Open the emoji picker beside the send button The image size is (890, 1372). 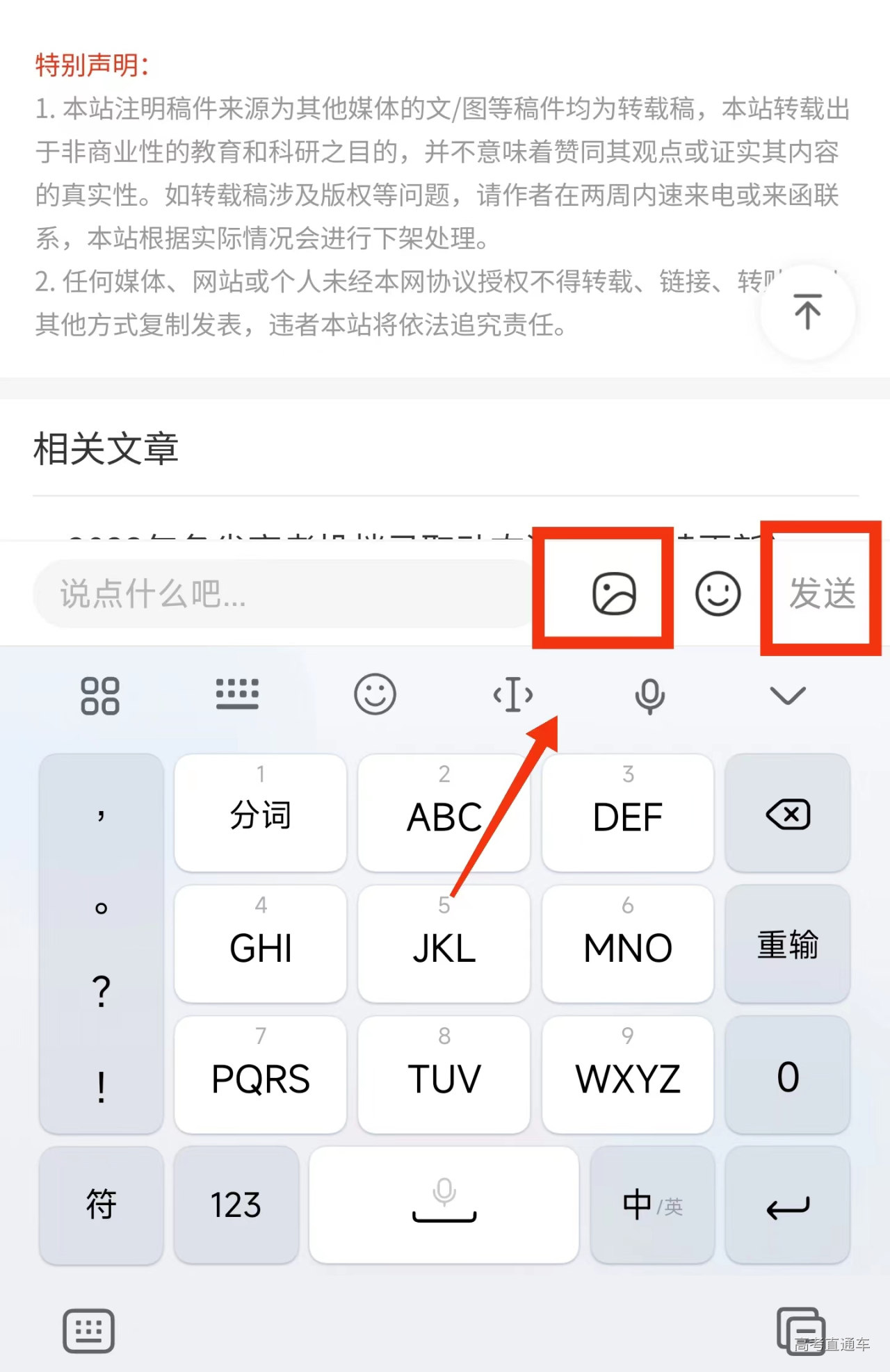(718, 592)
